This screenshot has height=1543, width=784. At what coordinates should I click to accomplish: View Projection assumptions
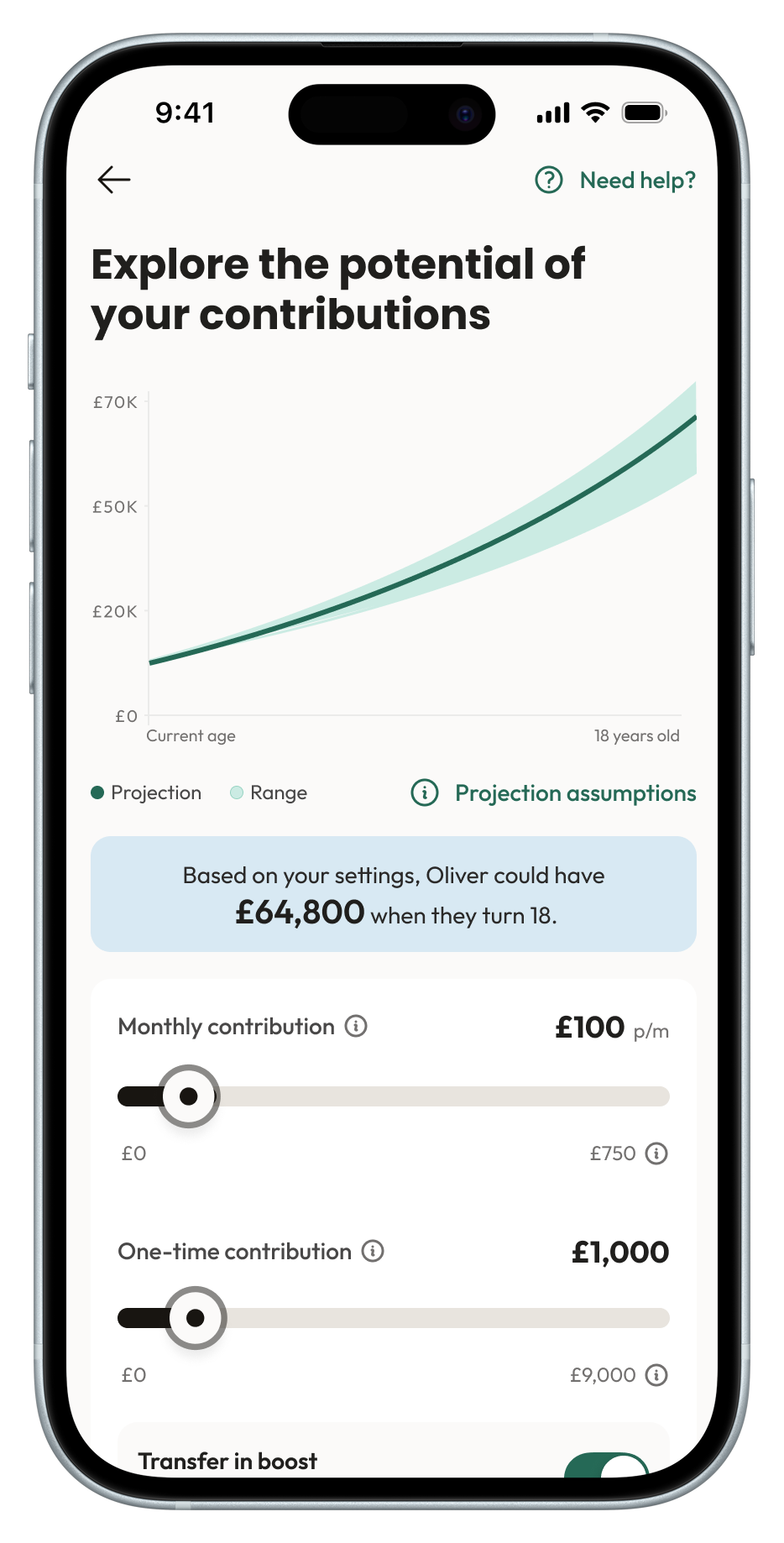tap(554, 793)
